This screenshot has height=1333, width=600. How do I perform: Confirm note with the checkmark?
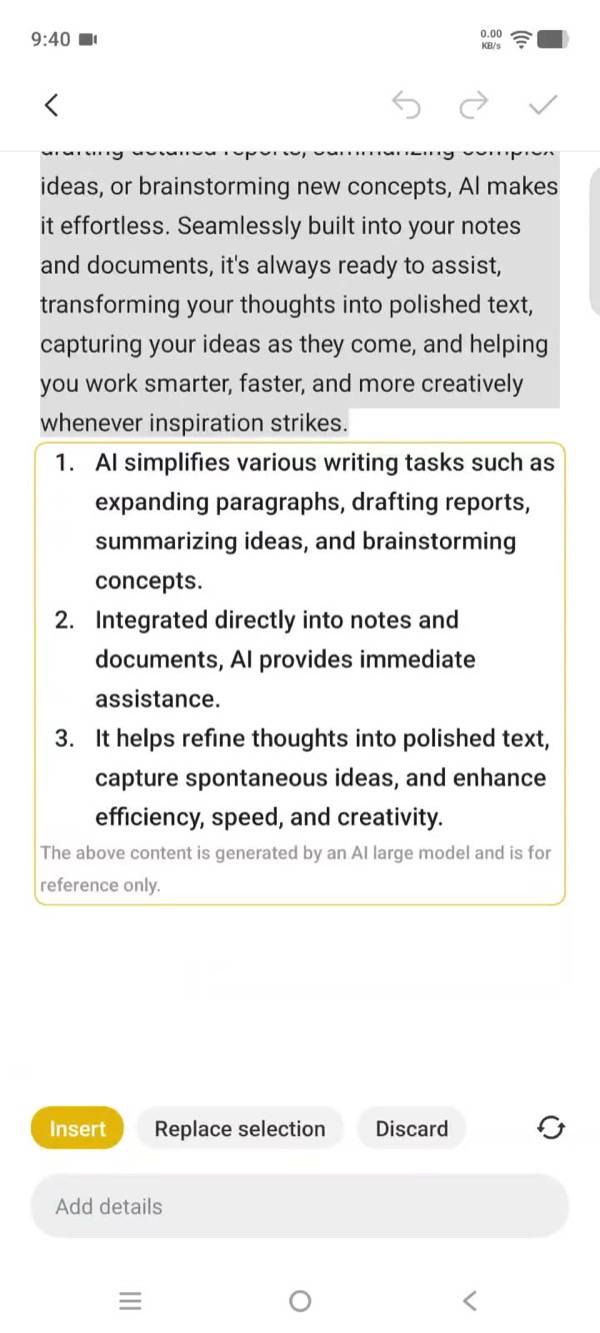(x=543, y=104)
